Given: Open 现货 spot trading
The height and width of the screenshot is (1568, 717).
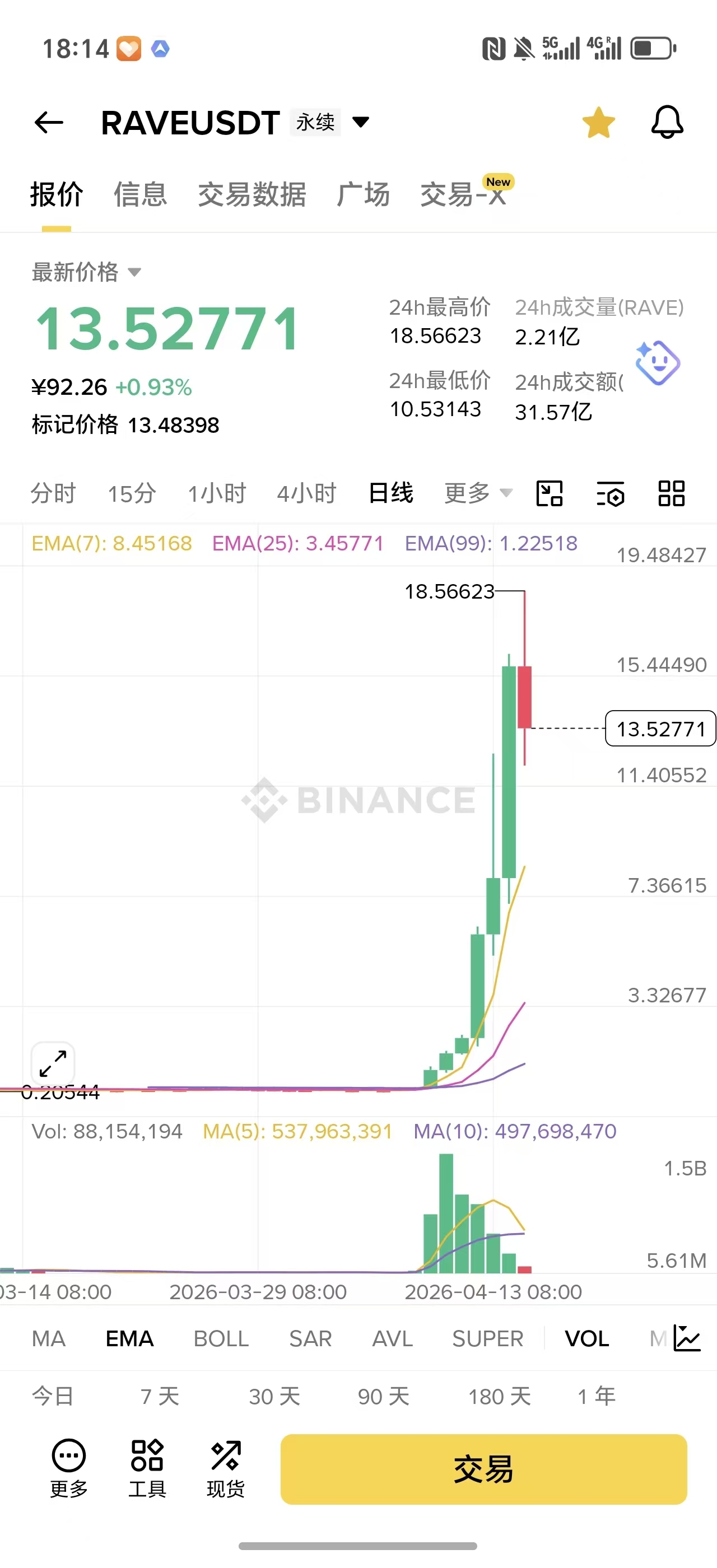Looking at the screenshot, I should point(225,1468).
